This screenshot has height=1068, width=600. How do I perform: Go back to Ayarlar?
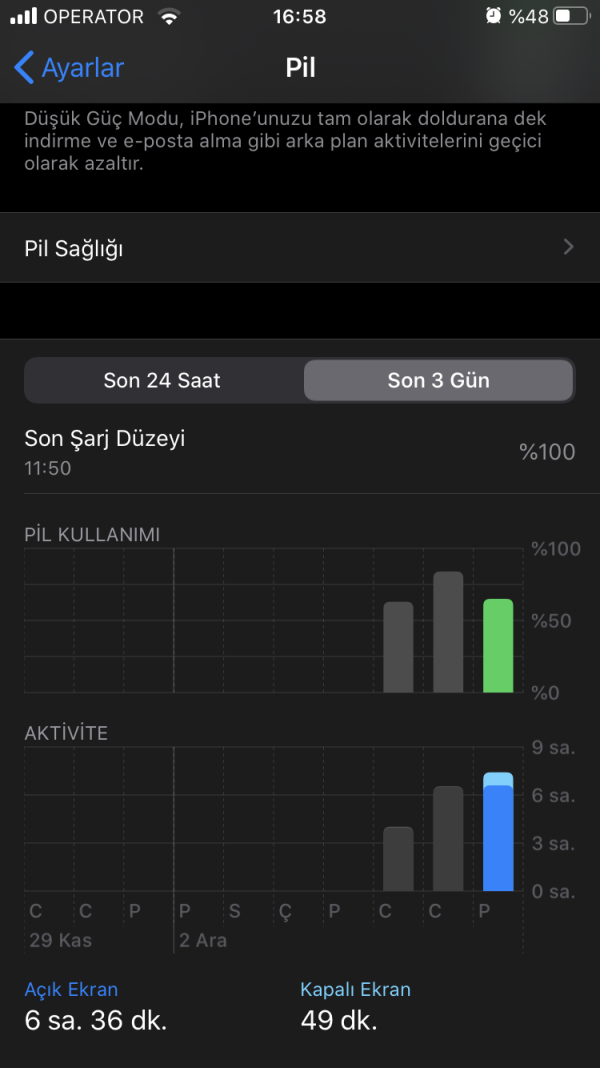pyautogui.click(x=68, y=68)
